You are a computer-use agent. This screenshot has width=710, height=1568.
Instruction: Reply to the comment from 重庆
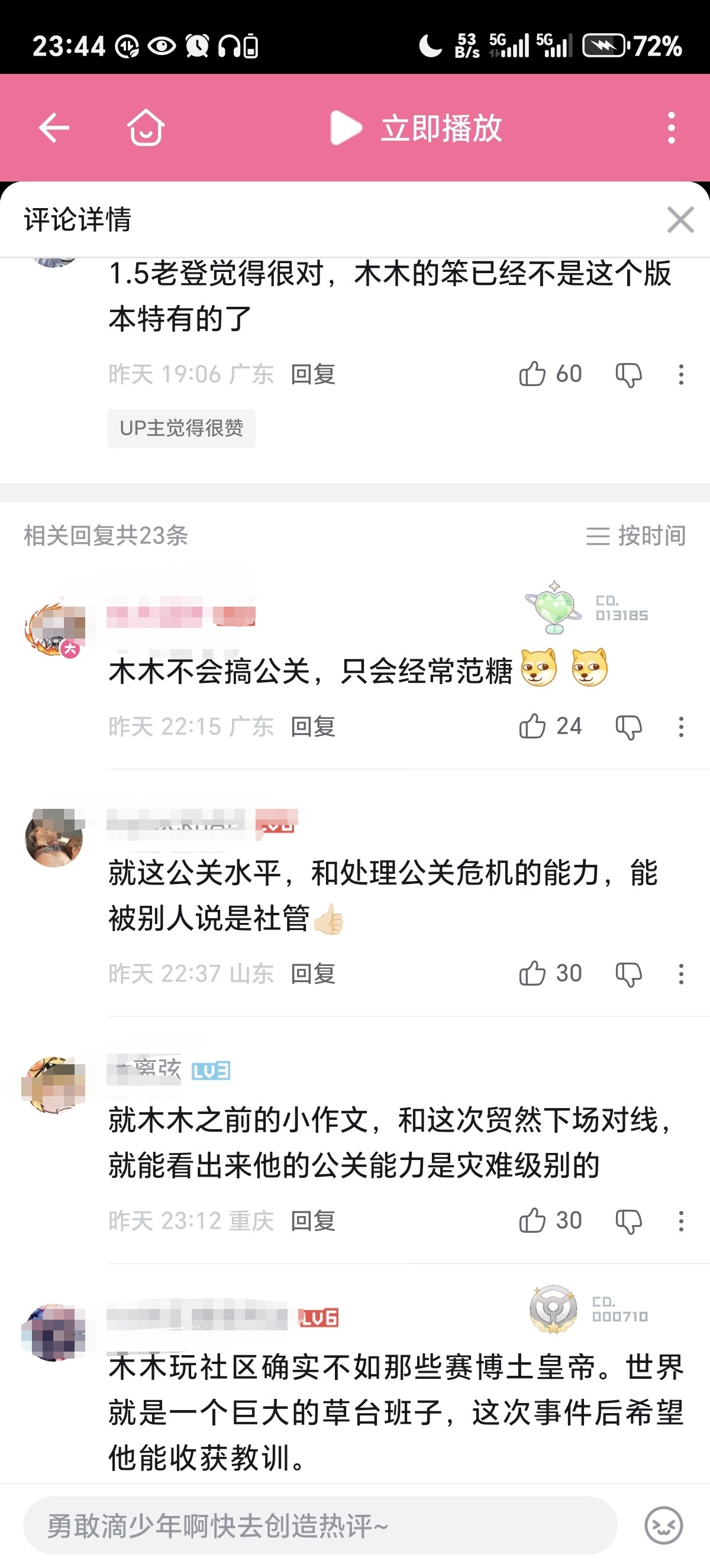coord(313,1221)
